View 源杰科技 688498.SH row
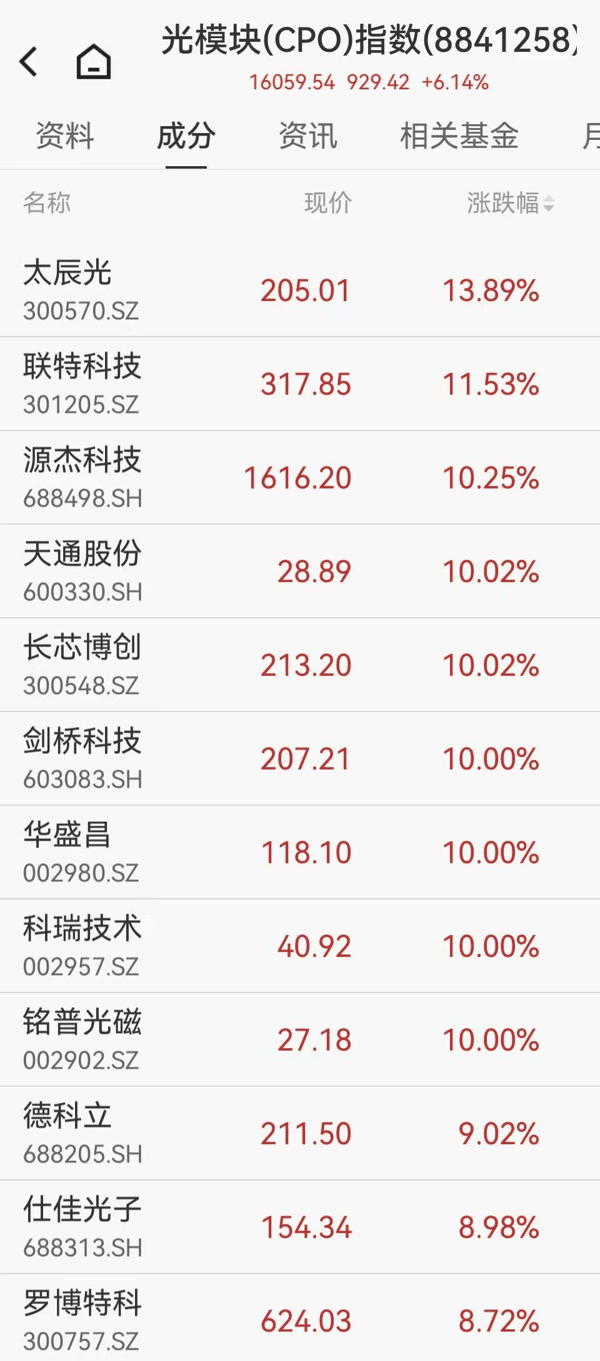The width and height of the screenshot is (600, 1361). 300,478
